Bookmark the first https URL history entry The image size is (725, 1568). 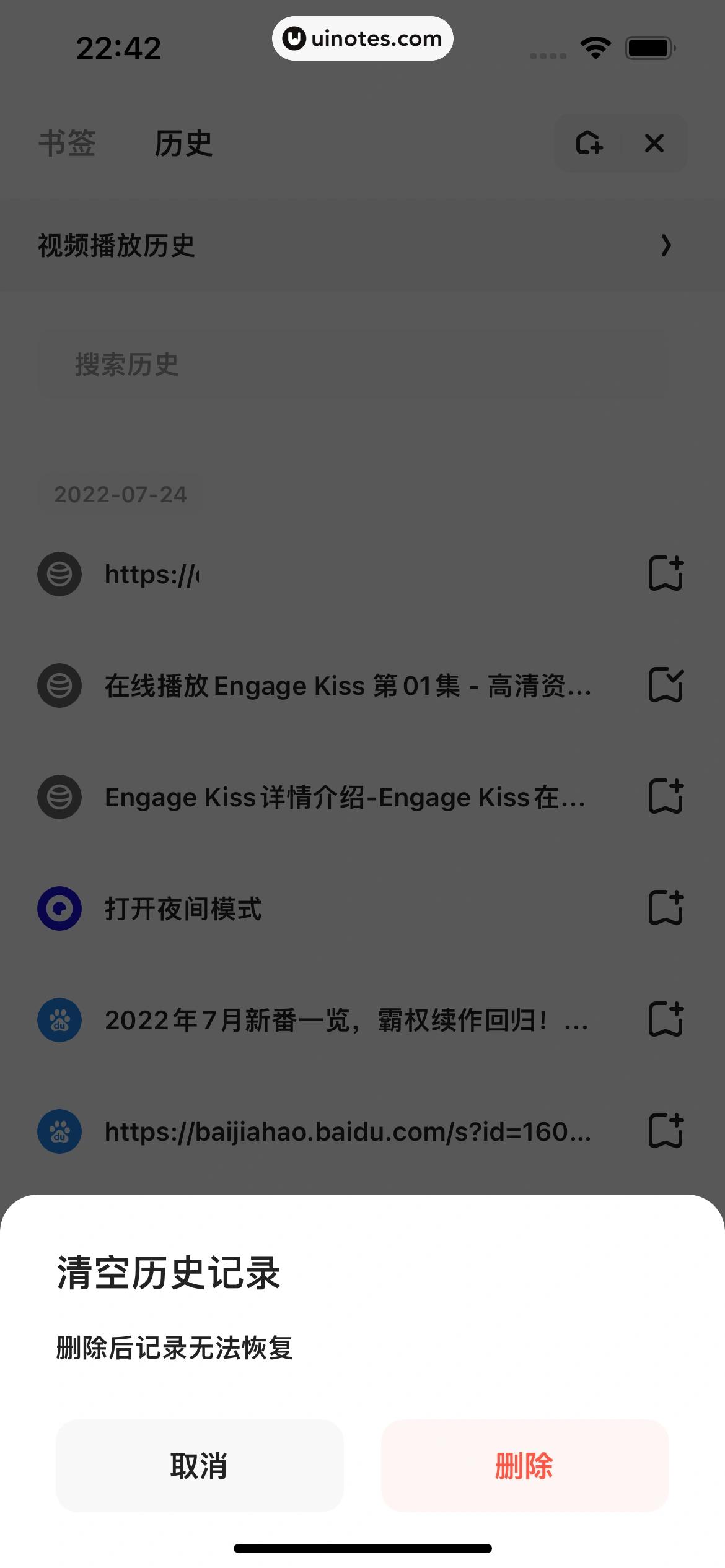[666, 574]
